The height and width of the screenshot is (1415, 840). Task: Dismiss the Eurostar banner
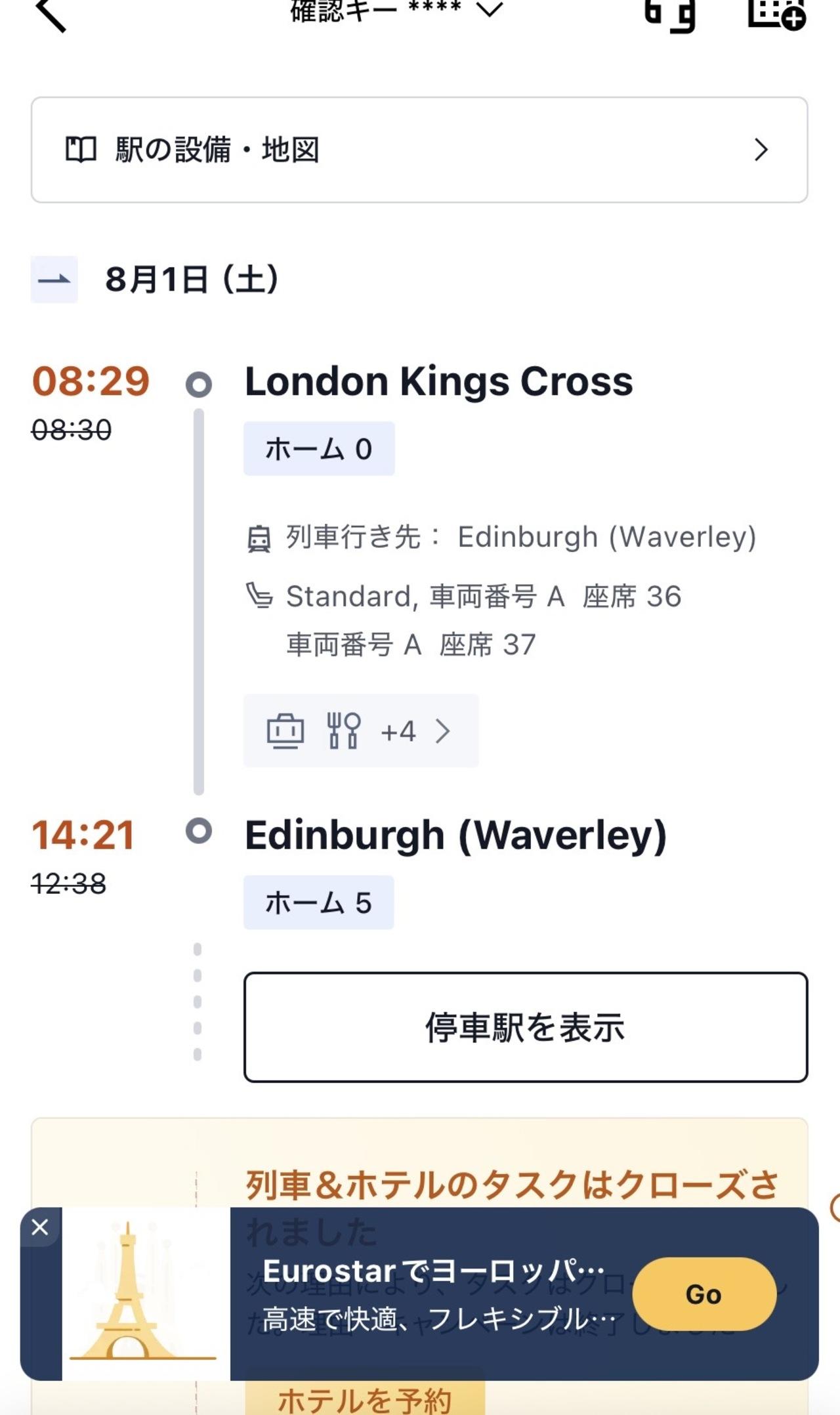coord(40,1227)
